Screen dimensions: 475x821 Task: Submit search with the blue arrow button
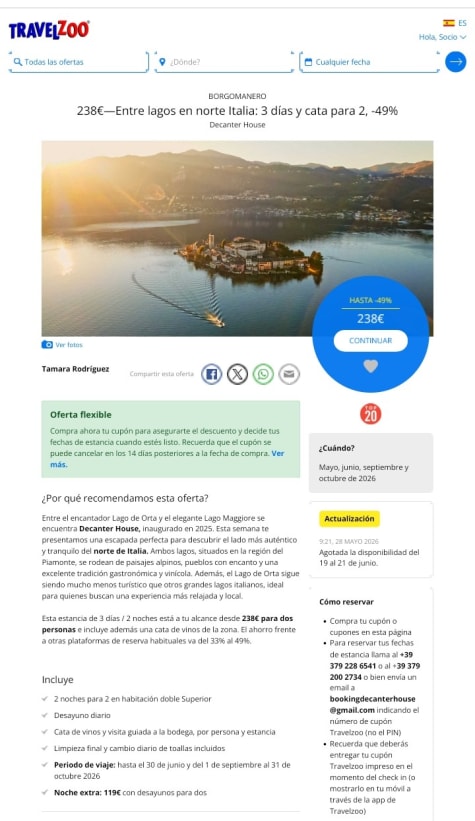pos(456,62)
